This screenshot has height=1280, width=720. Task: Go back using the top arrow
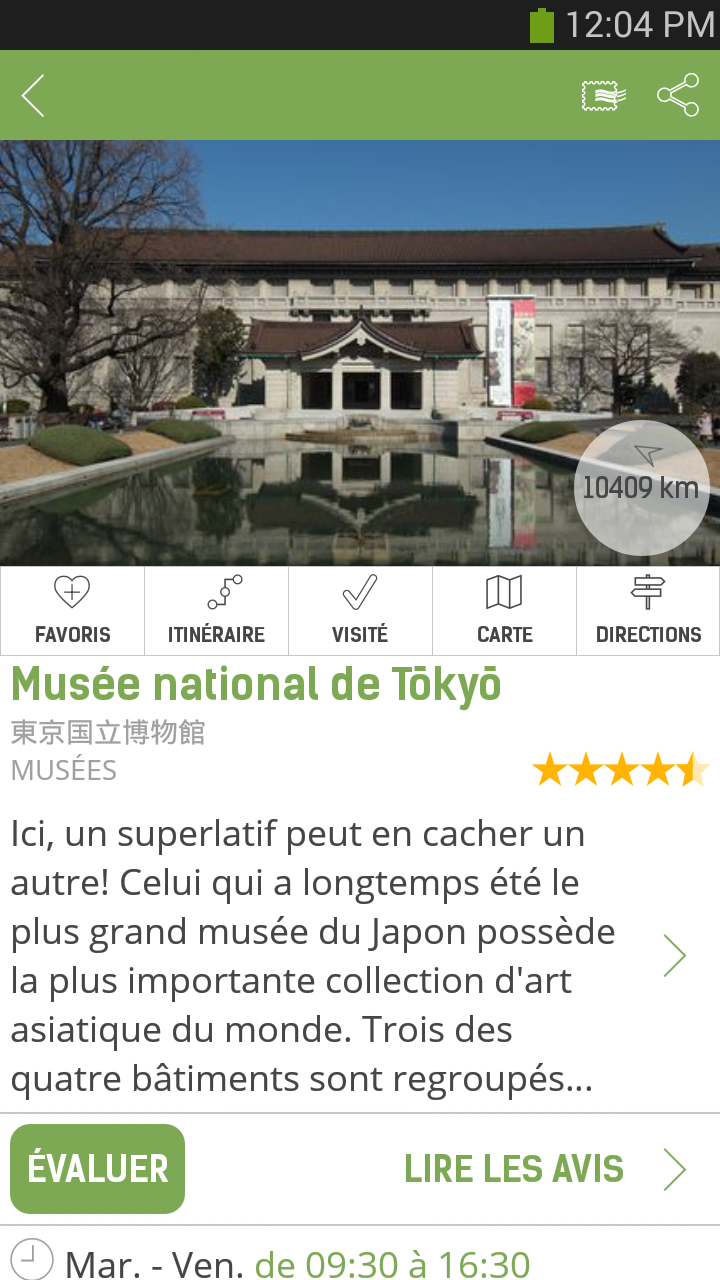(33, 96)
